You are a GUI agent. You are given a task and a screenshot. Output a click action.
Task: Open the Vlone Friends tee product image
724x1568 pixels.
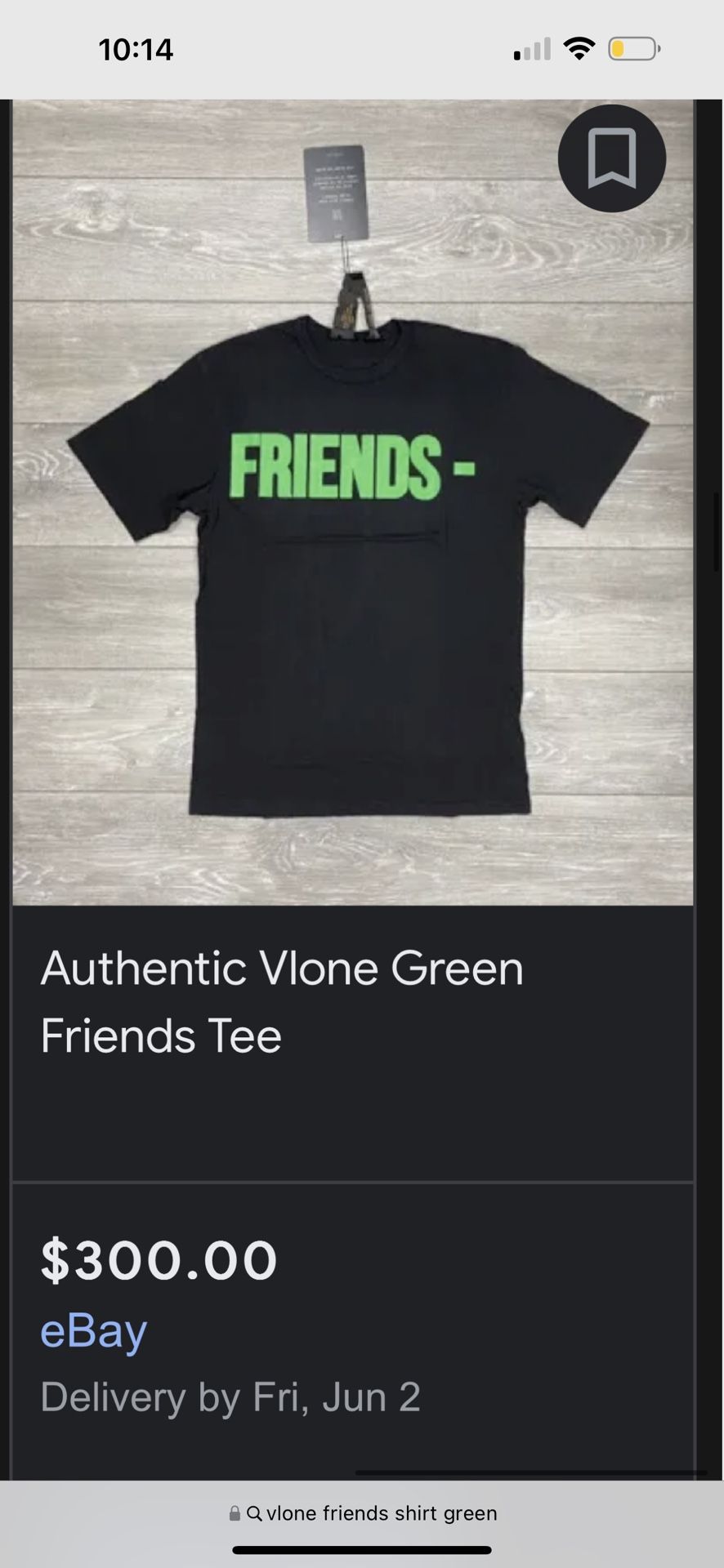tap(353, 502)
